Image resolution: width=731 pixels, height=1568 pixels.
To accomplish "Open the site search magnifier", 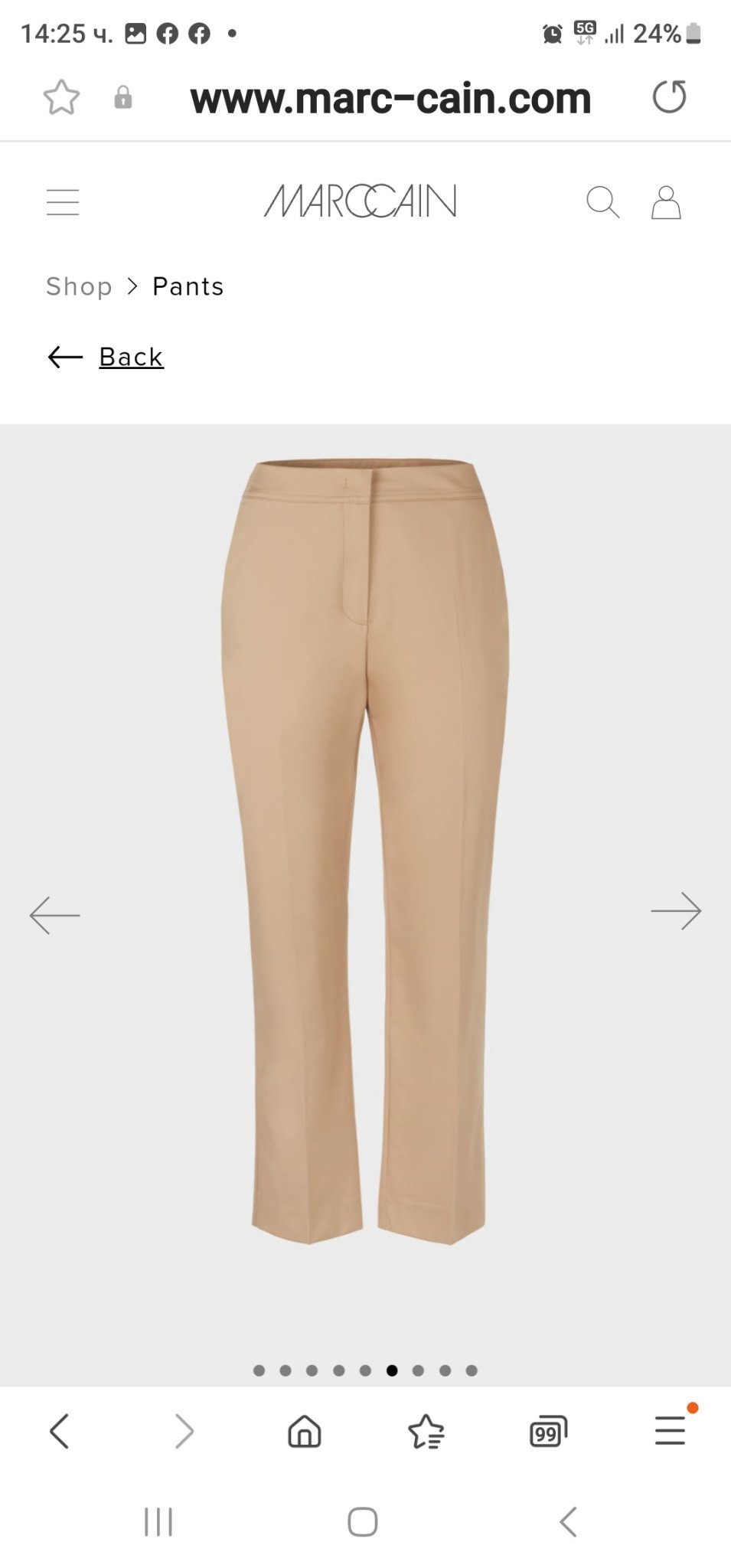I will (602, 202).
